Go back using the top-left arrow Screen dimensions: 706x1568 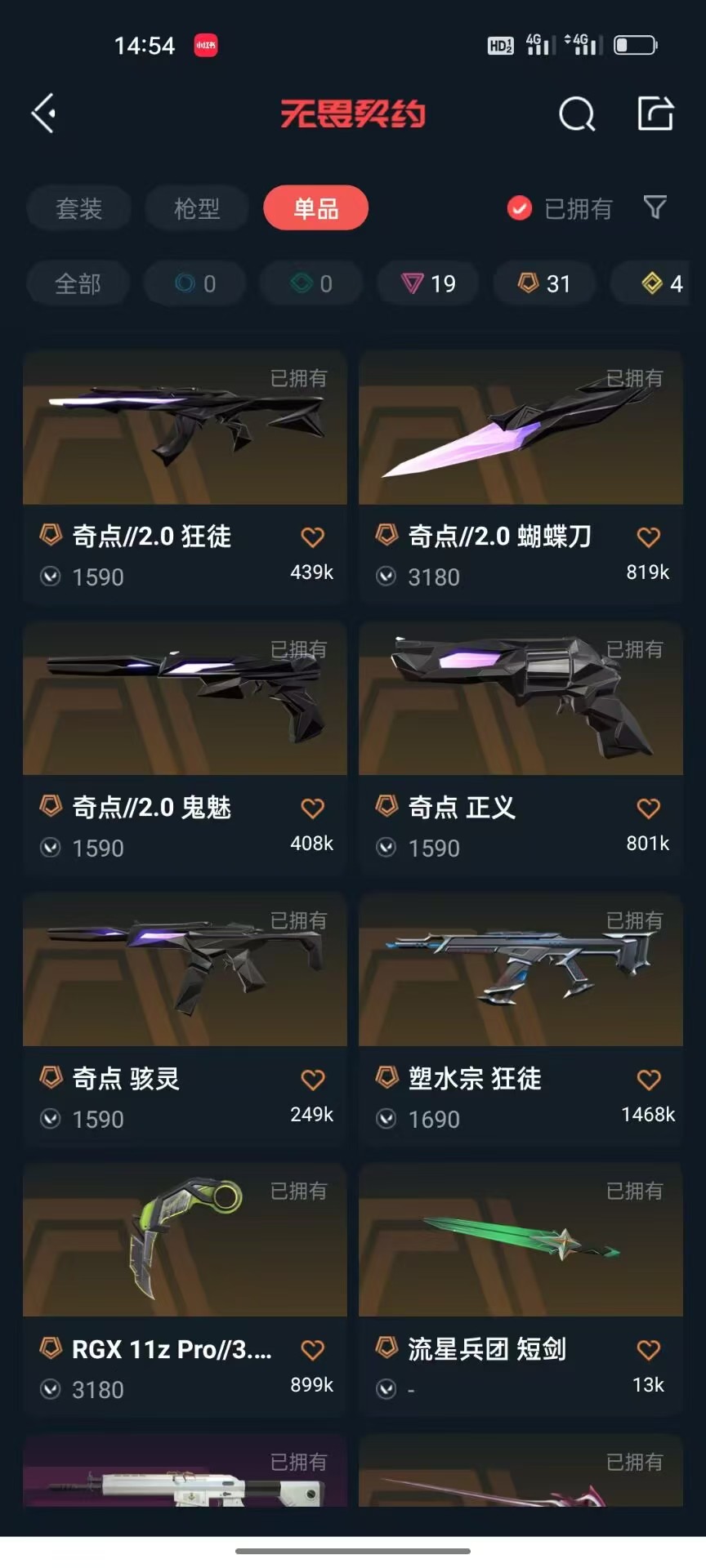43,114
